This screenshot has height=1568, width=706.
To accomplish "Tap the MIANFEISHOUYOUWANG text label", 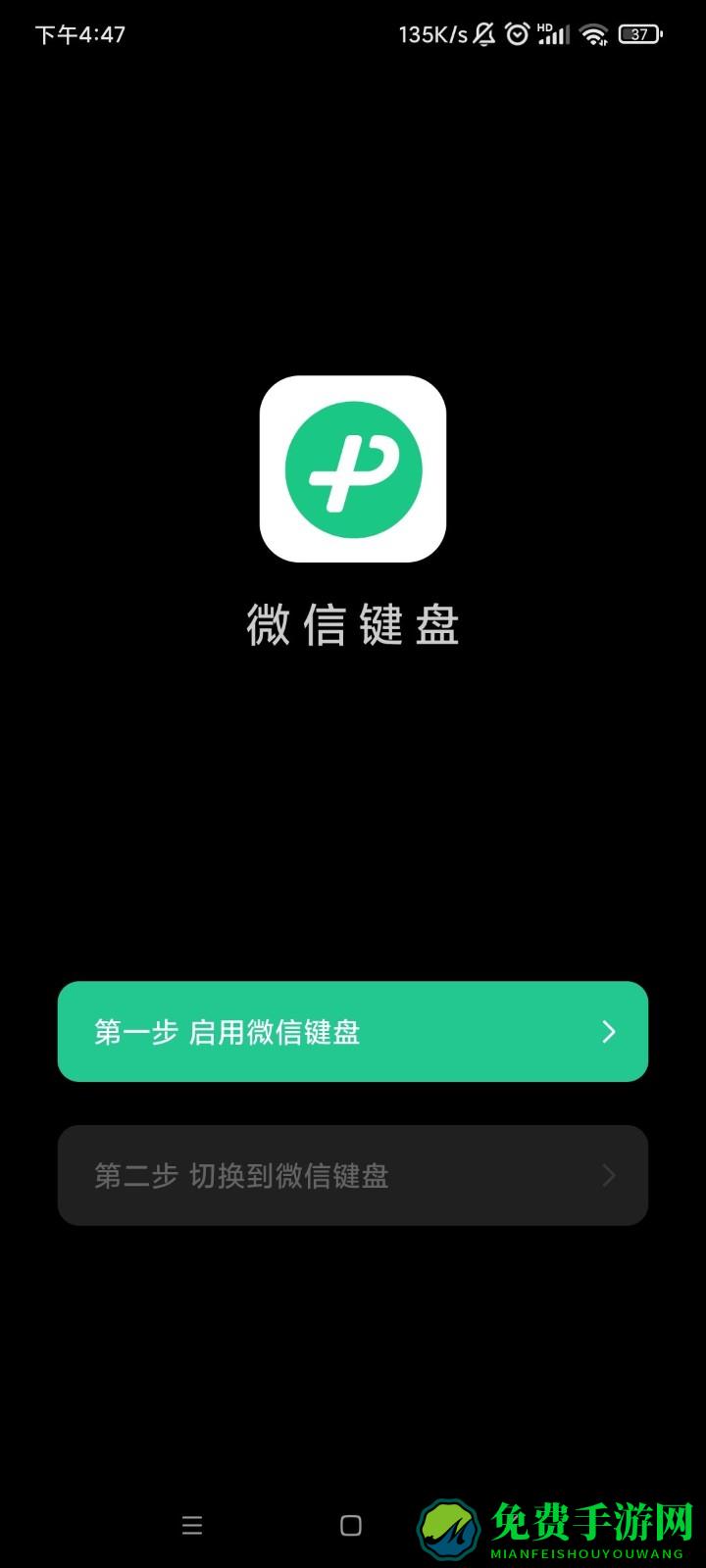I will pos(585,1550).
